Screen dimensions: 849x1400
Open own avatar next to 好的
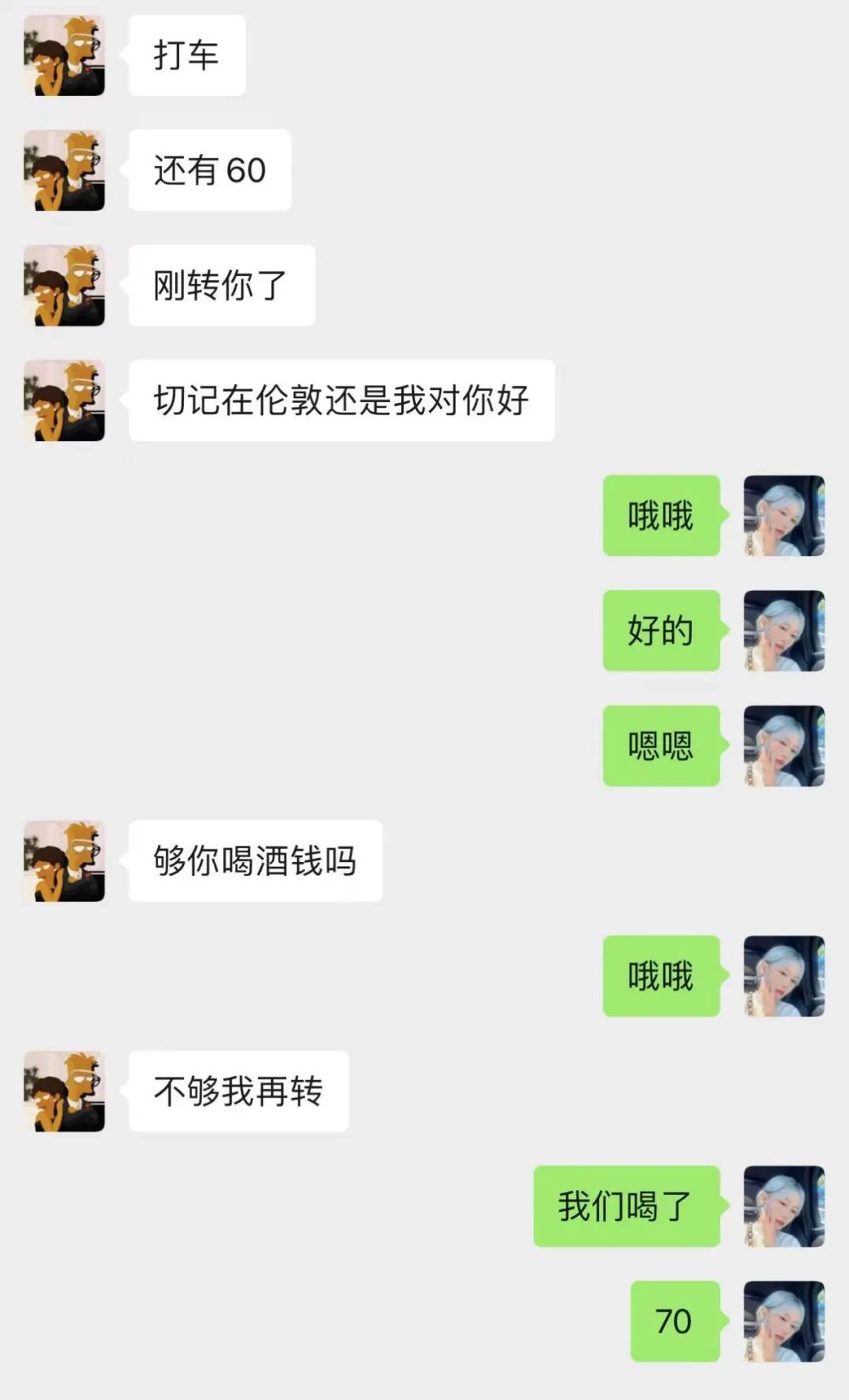tap(784, 631)
